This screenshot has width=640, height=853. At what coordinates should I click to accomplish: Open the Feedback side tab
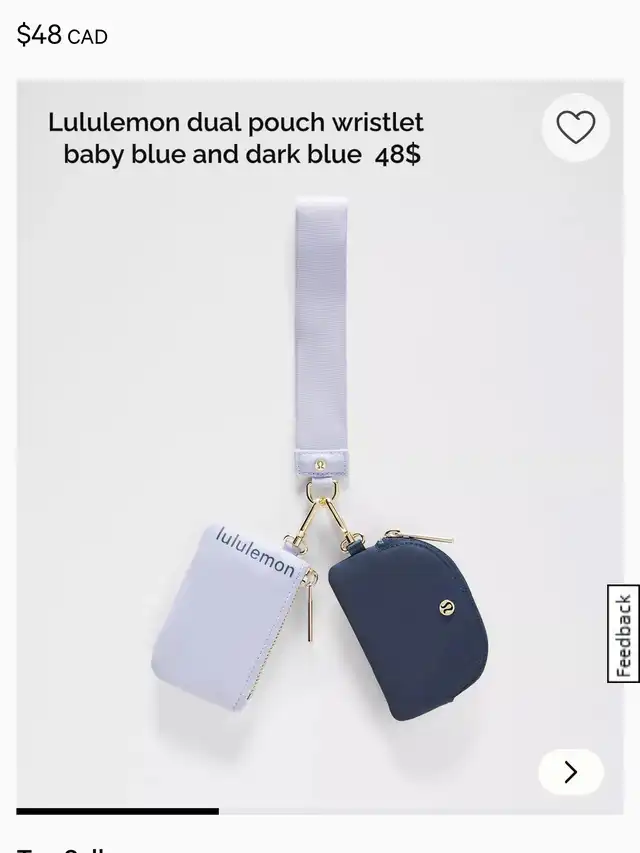[x=623, y=634]
